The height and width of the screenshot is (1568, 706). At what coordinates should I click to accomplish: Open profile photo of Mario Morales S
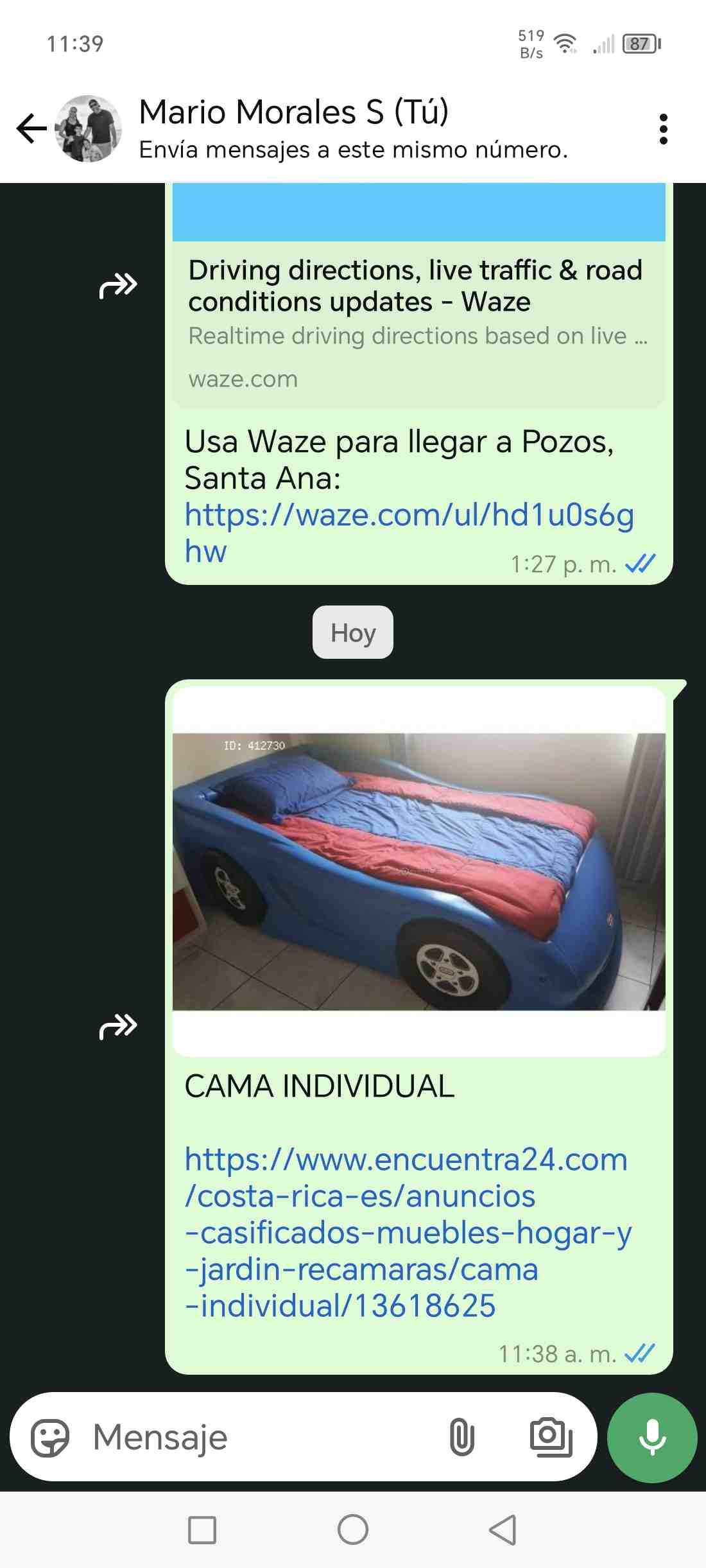point(89,128)
